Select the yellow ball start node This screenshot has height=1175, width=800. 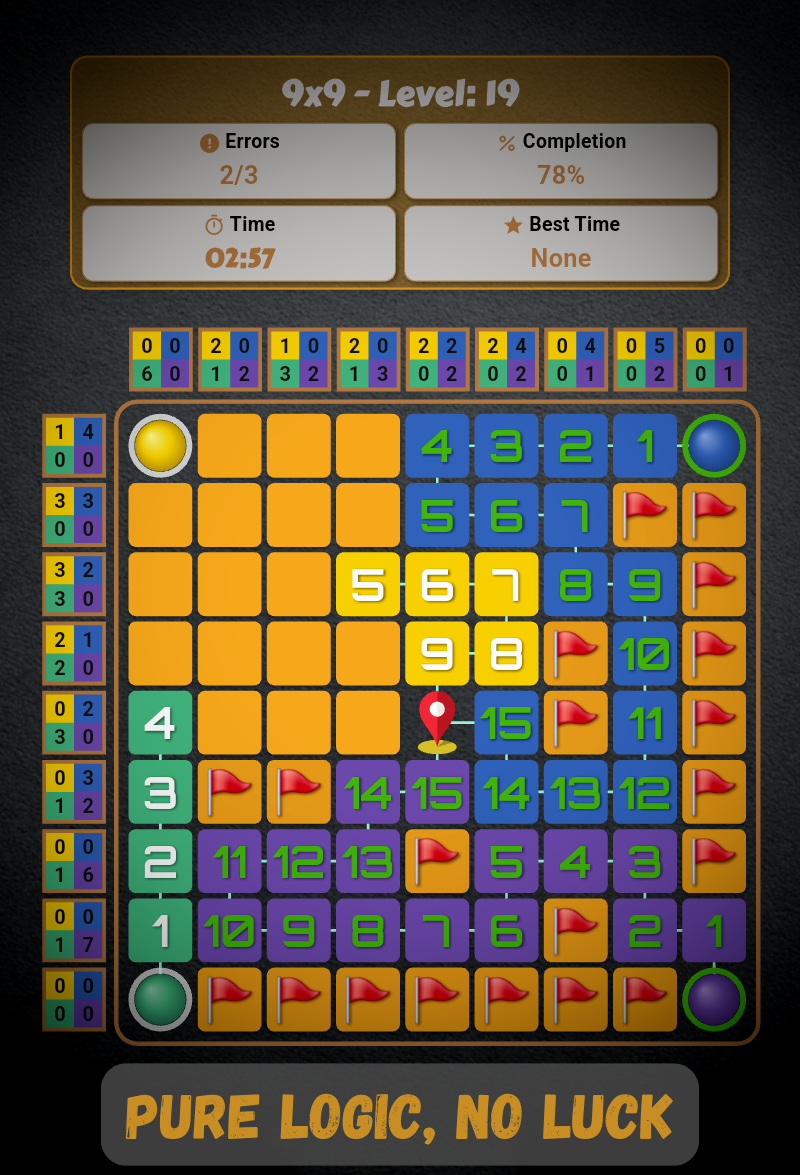[160, 446]
